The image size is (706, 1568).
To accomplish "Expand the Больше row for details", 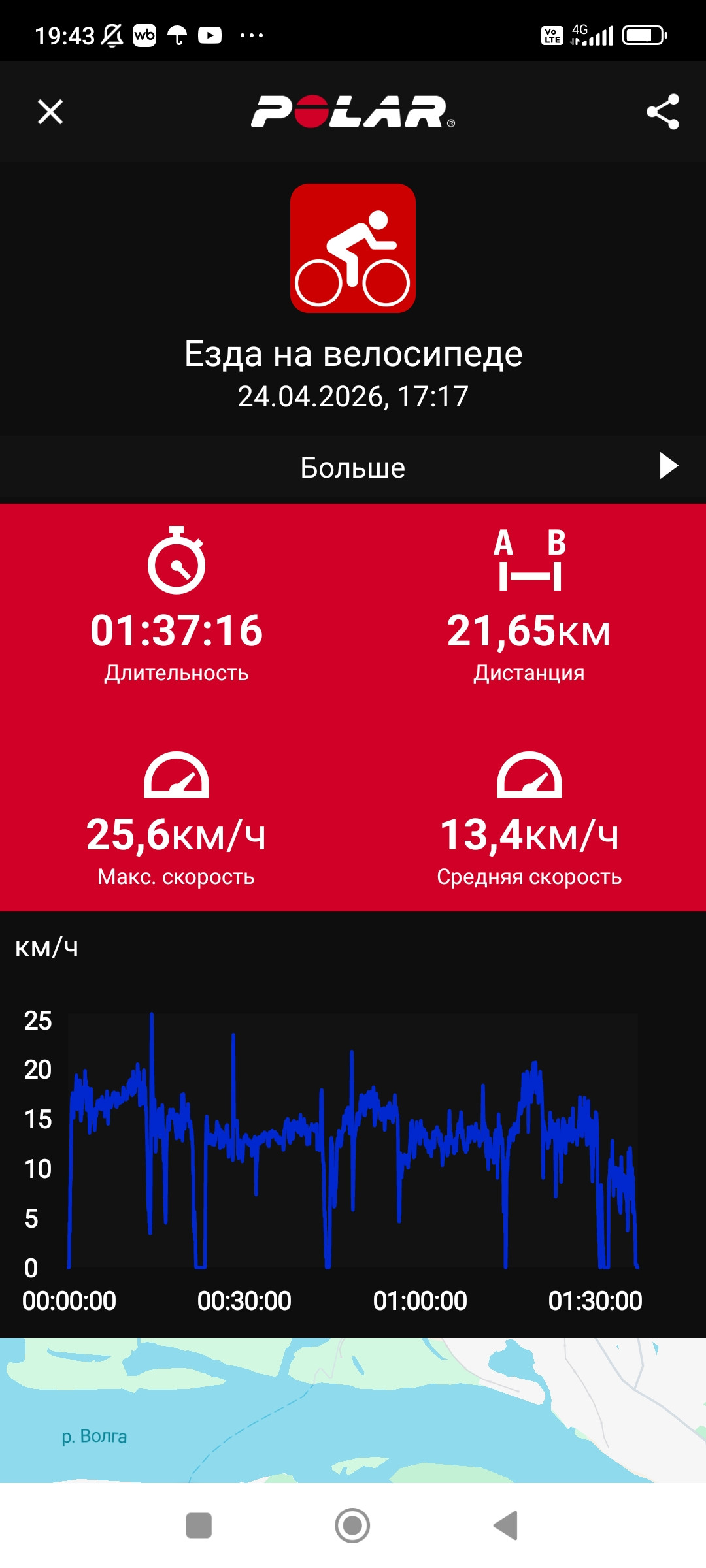I will tap(353, 467).
